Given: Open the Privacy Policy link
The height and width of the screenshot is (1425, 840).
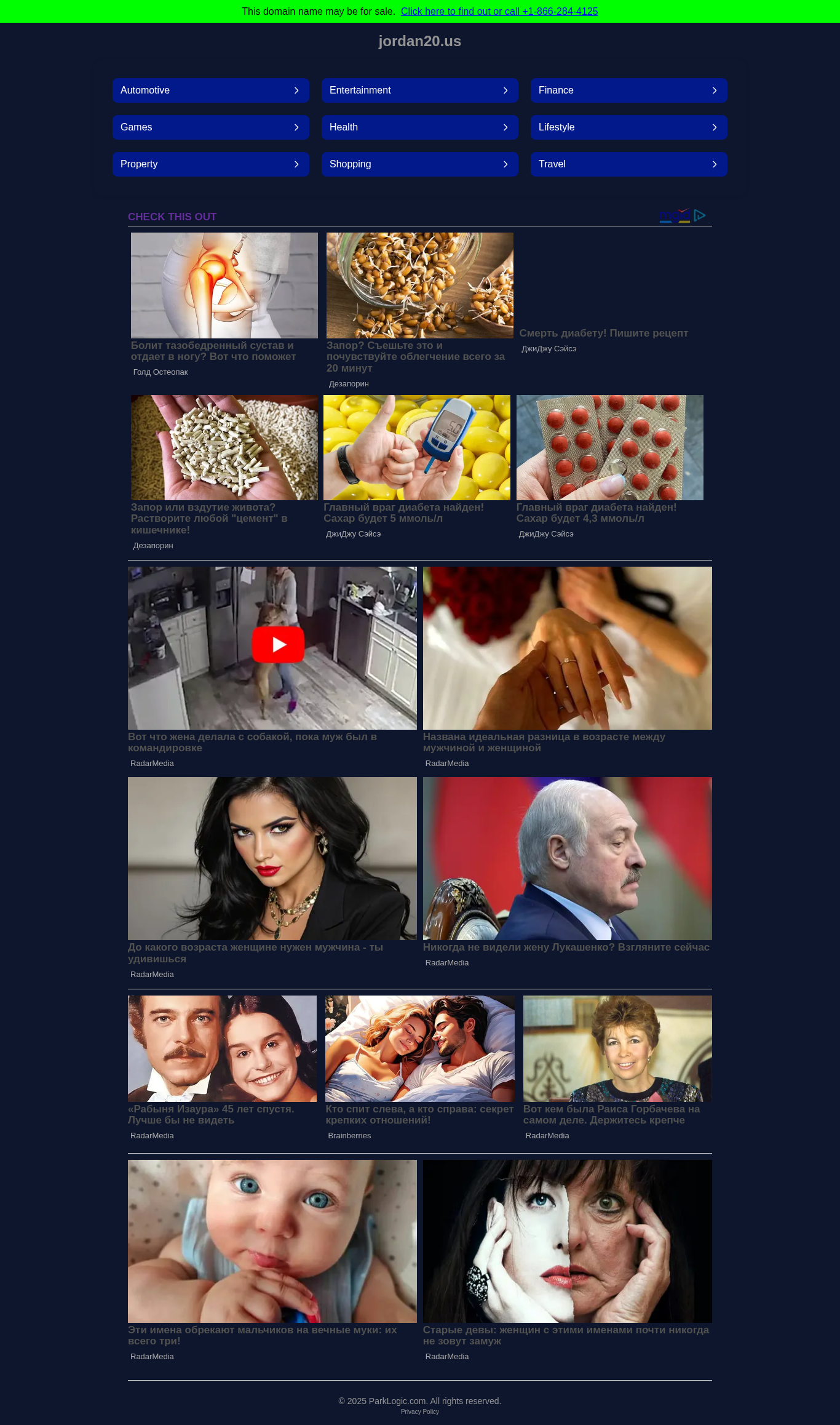Looking at the screenshot, I should [x=420, y=1412].
